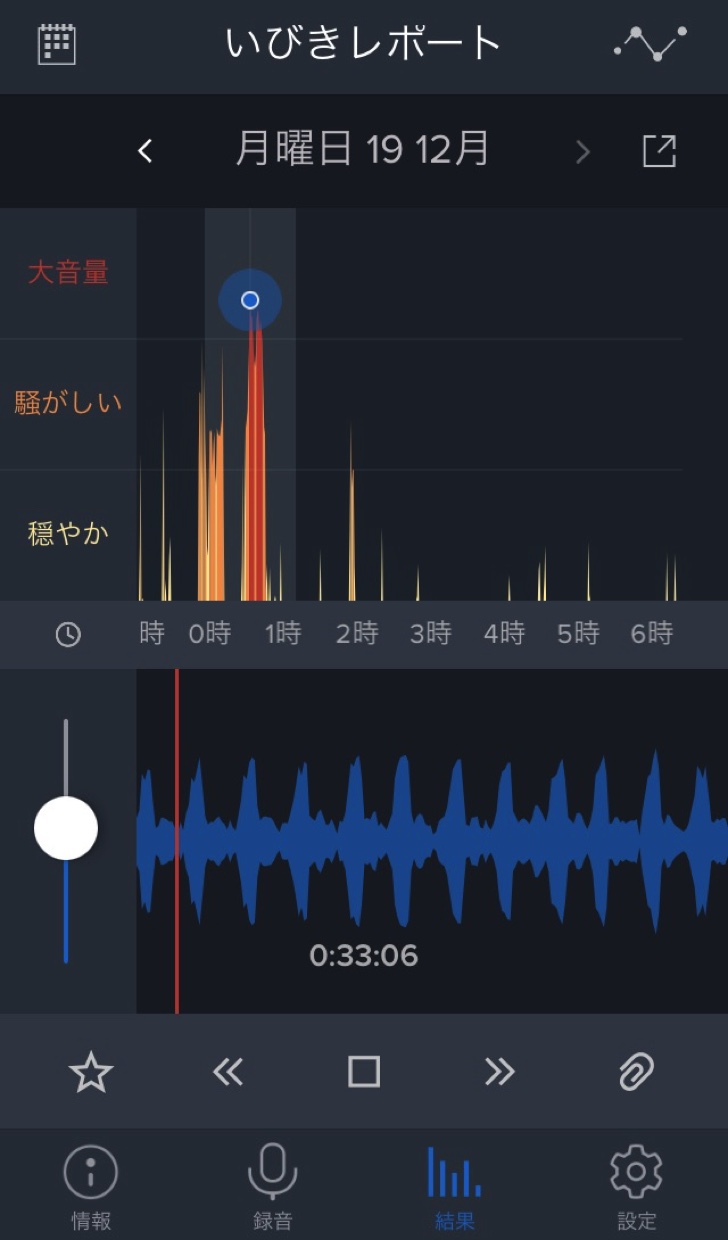
Task: Go to the previous day
Action: tap(146, 151)
